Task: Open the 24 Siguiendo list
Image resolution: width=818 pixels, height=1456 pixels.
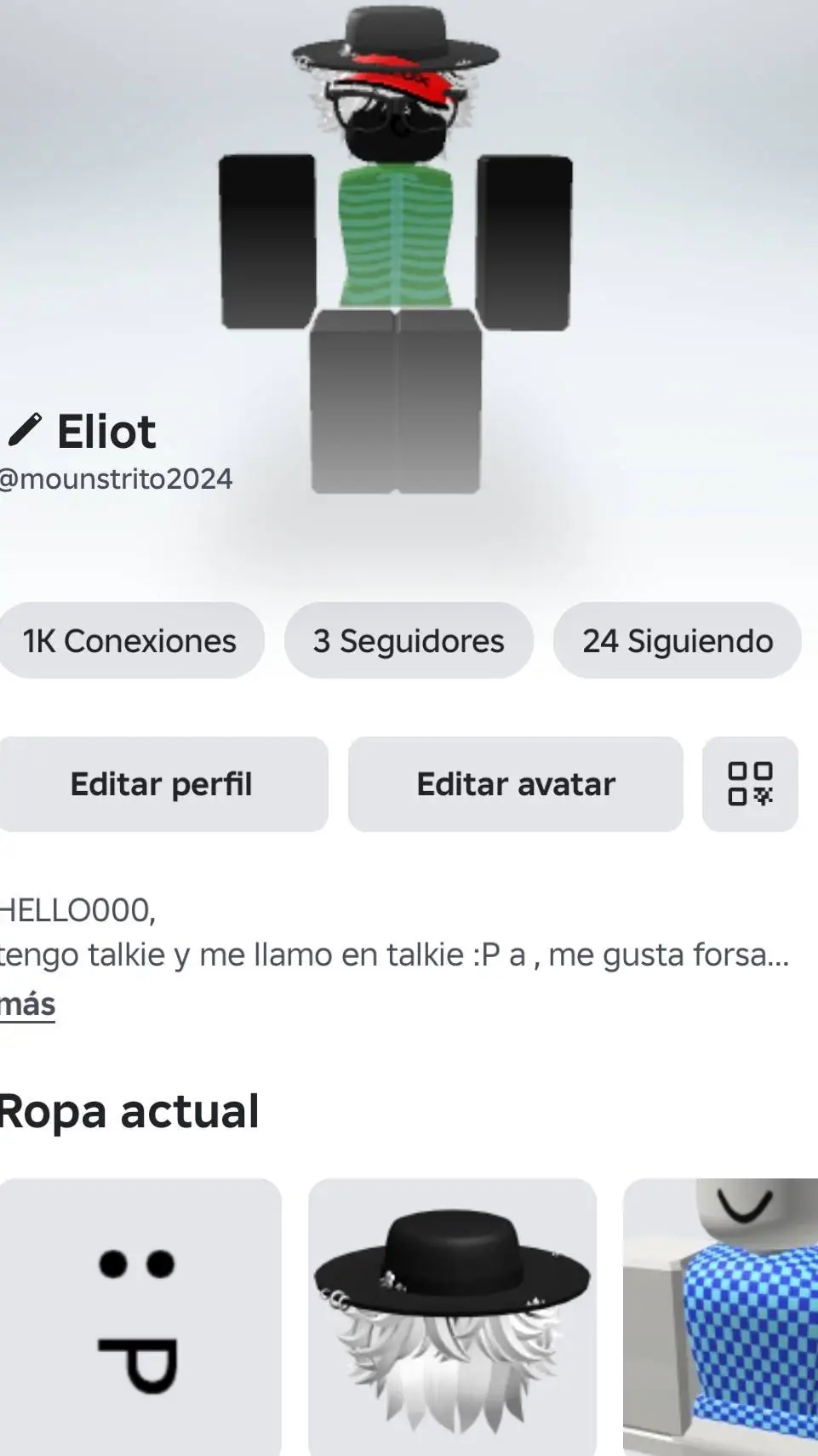Action: tap(677, 640)
